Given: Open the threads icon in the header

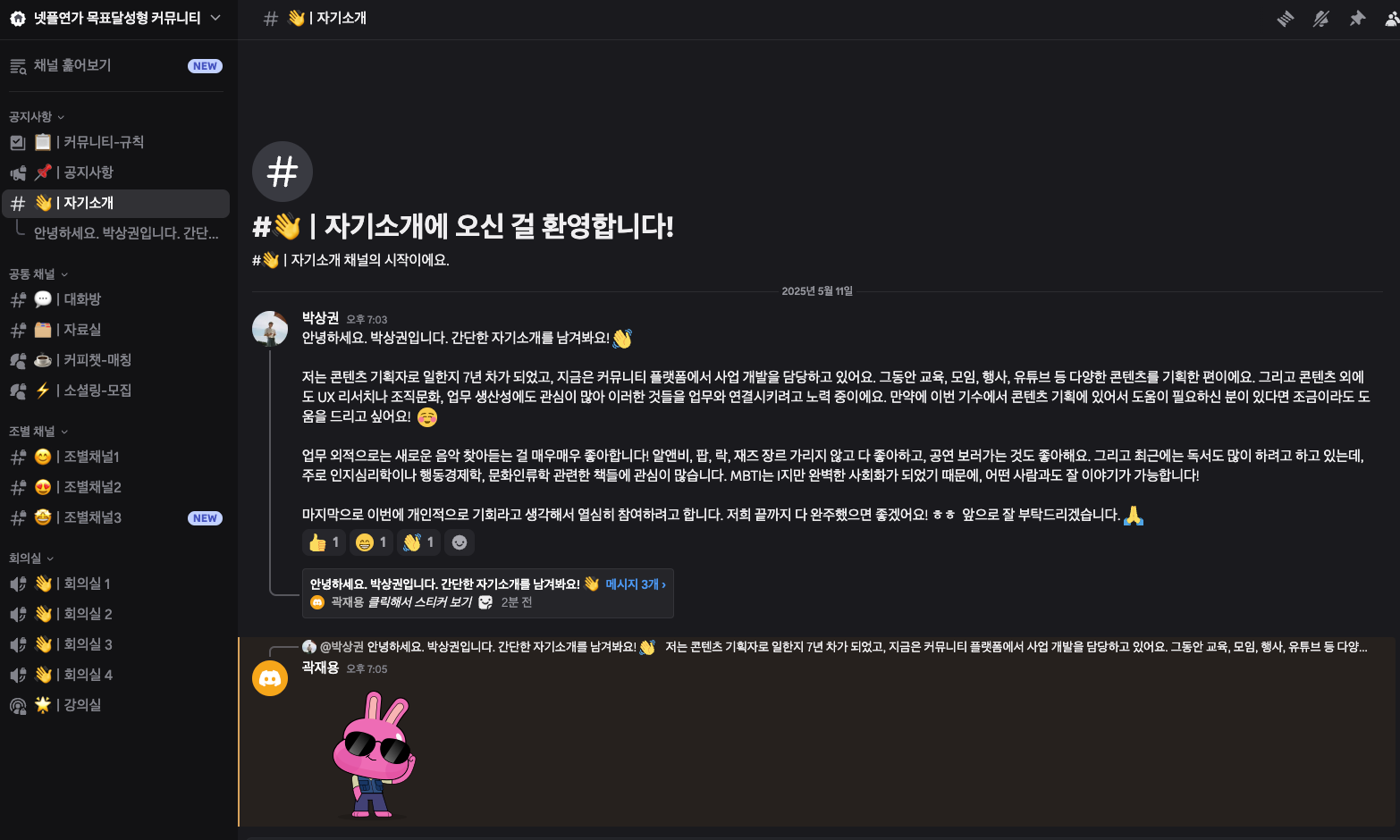Looking at the screenshot, I should point(1285,19).
